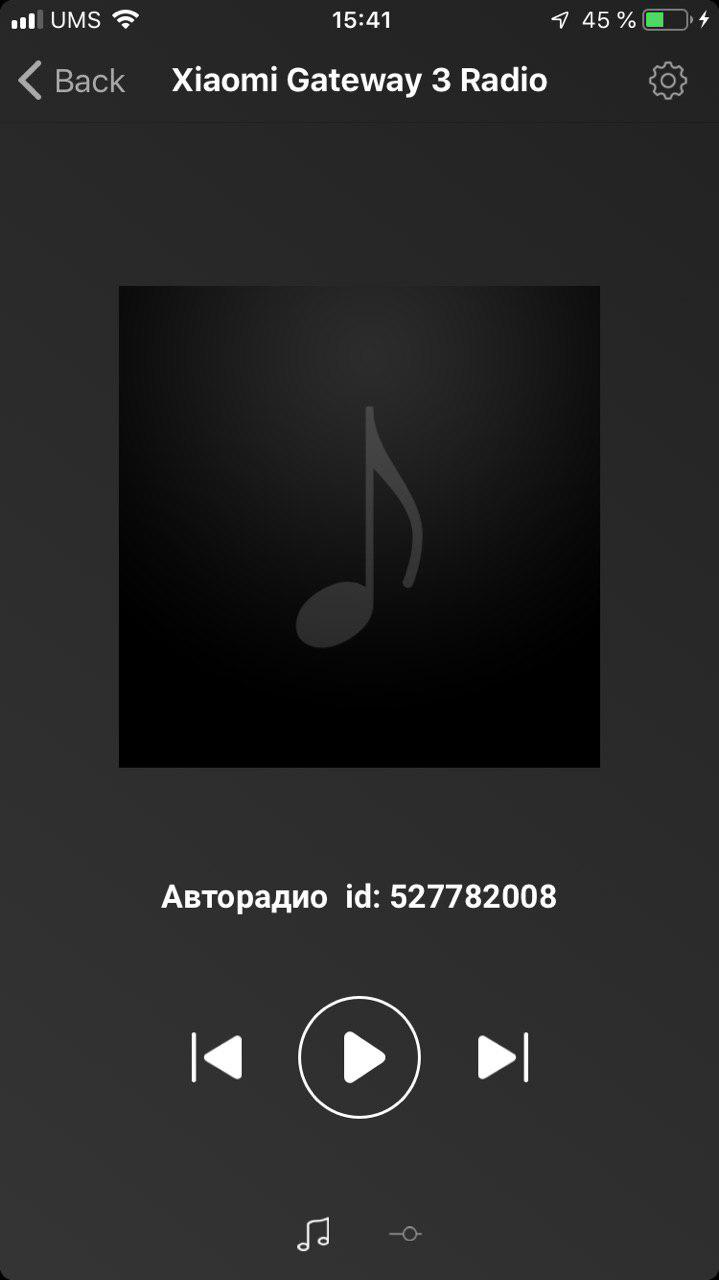The height and width of the screenshot is (1280, 719).
Task: Open the radio settings gear
Action: (x=667, y=81)
